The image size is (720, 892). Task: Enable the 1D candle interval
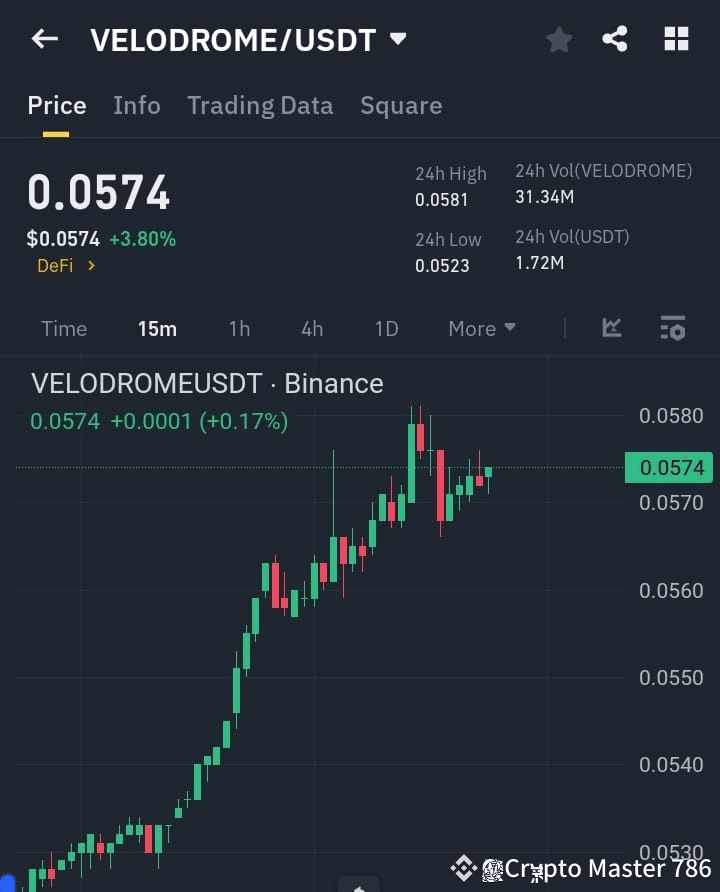point(386,328)
